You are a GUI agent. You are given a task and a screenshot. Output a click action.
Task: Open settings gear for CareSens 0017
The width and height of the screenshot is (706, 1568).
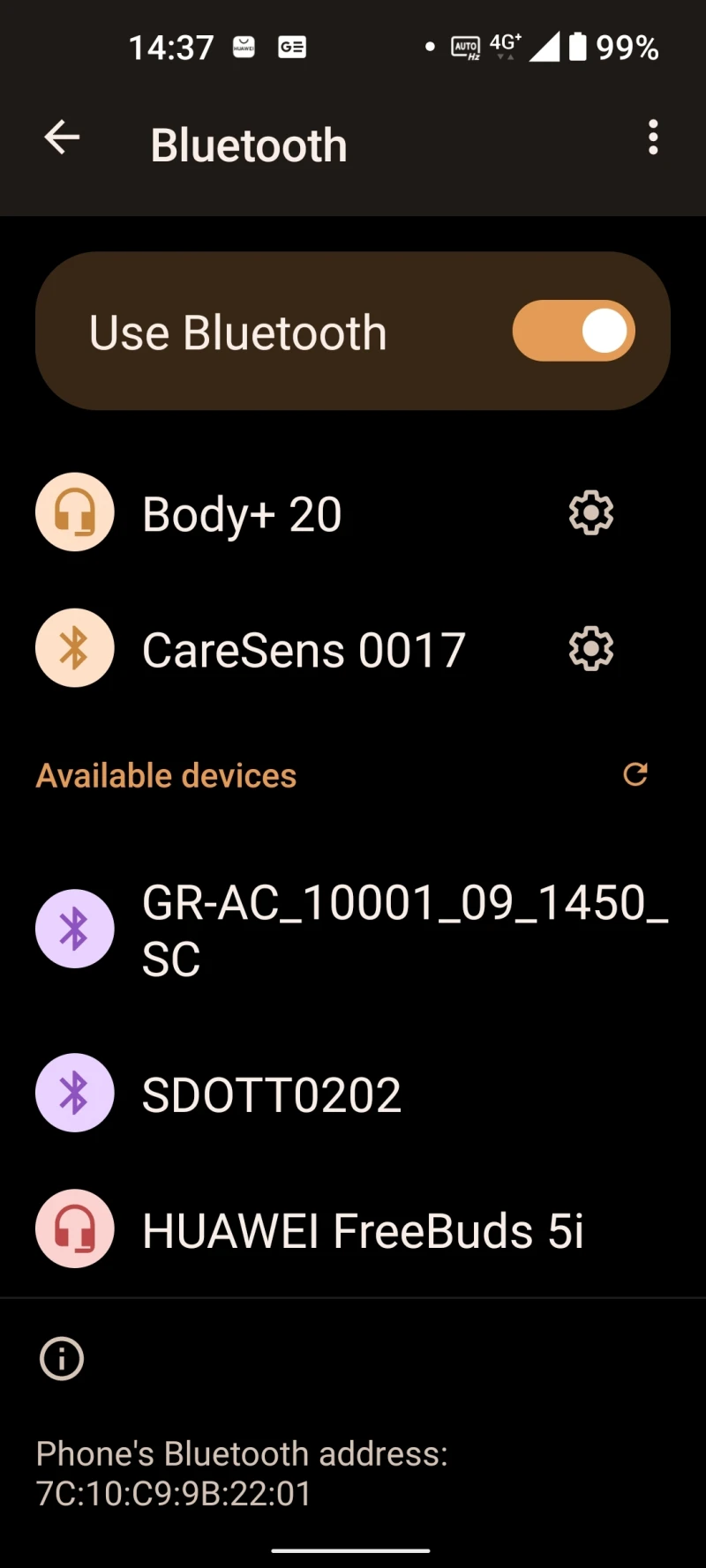coord(590,649)
